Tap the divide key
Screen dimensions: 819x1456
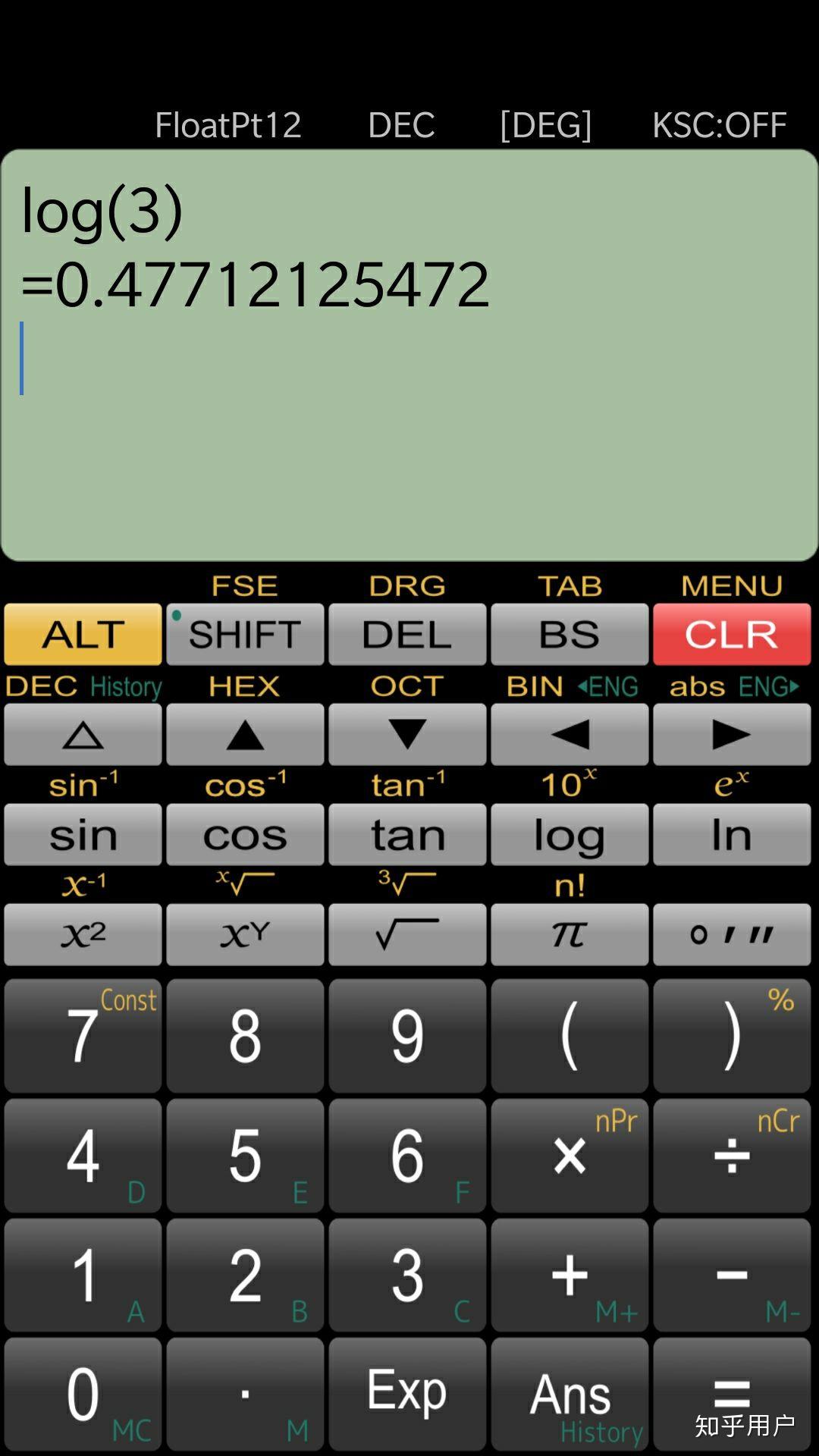point(732,1156)
